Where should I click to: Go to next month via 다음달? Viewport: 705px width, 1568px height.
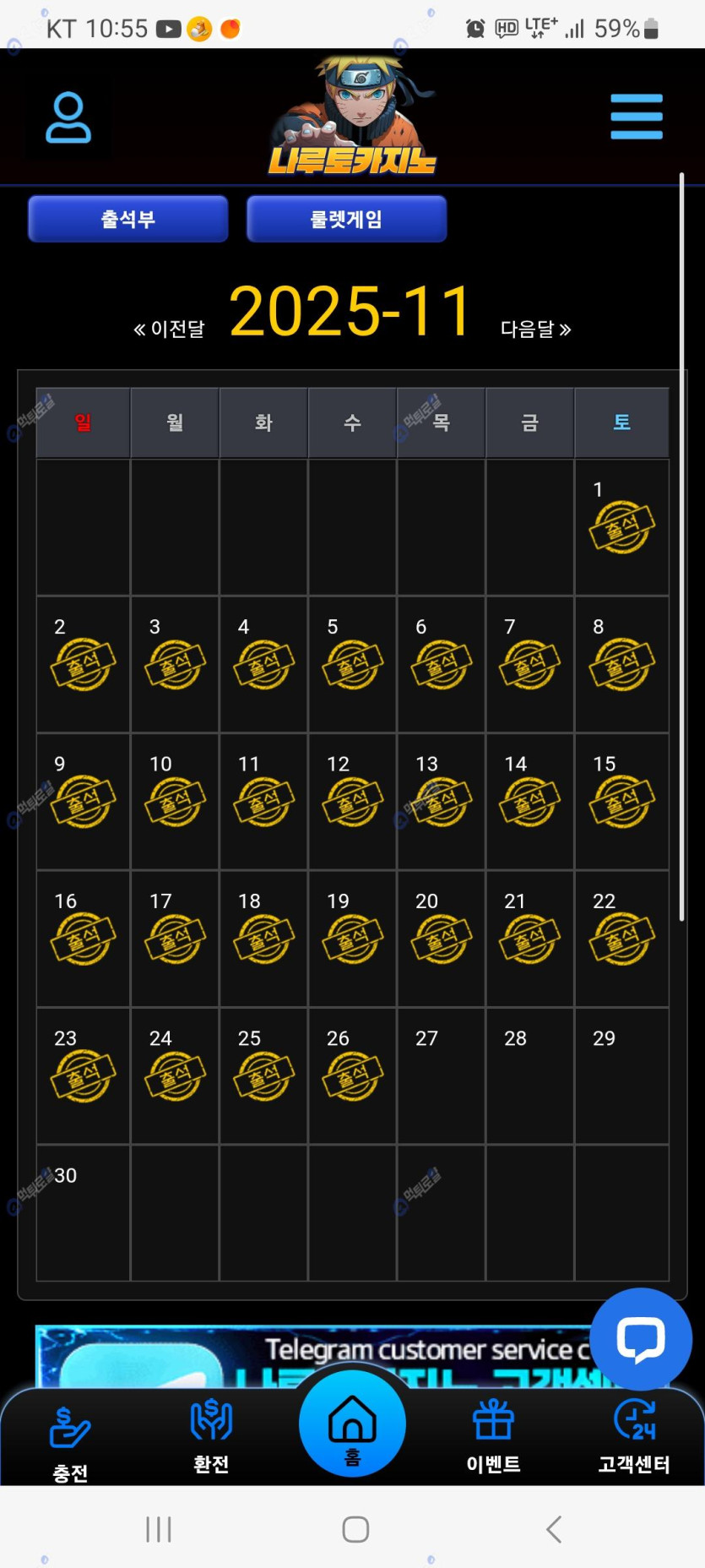[535, 329]
